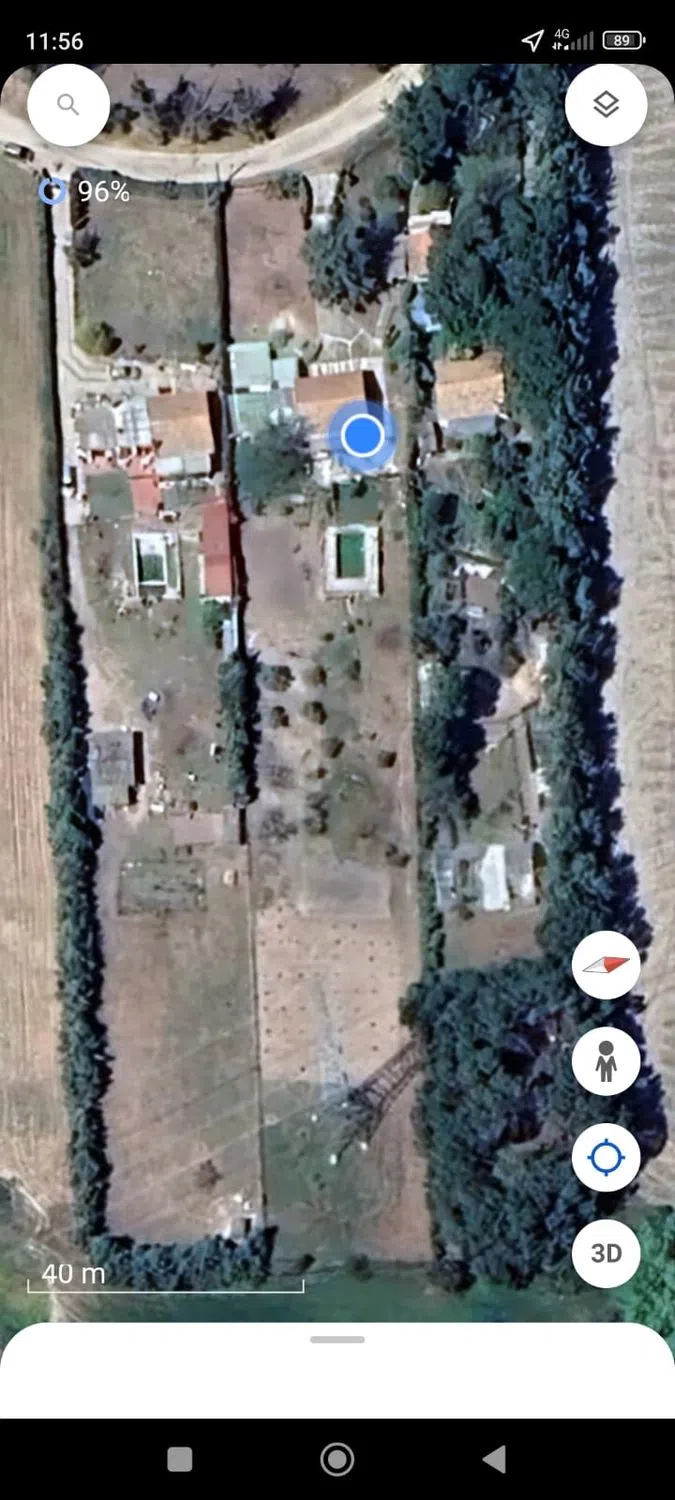Center the map on my location
This screenshot has width=675, height=1500.
point(606,1157)
